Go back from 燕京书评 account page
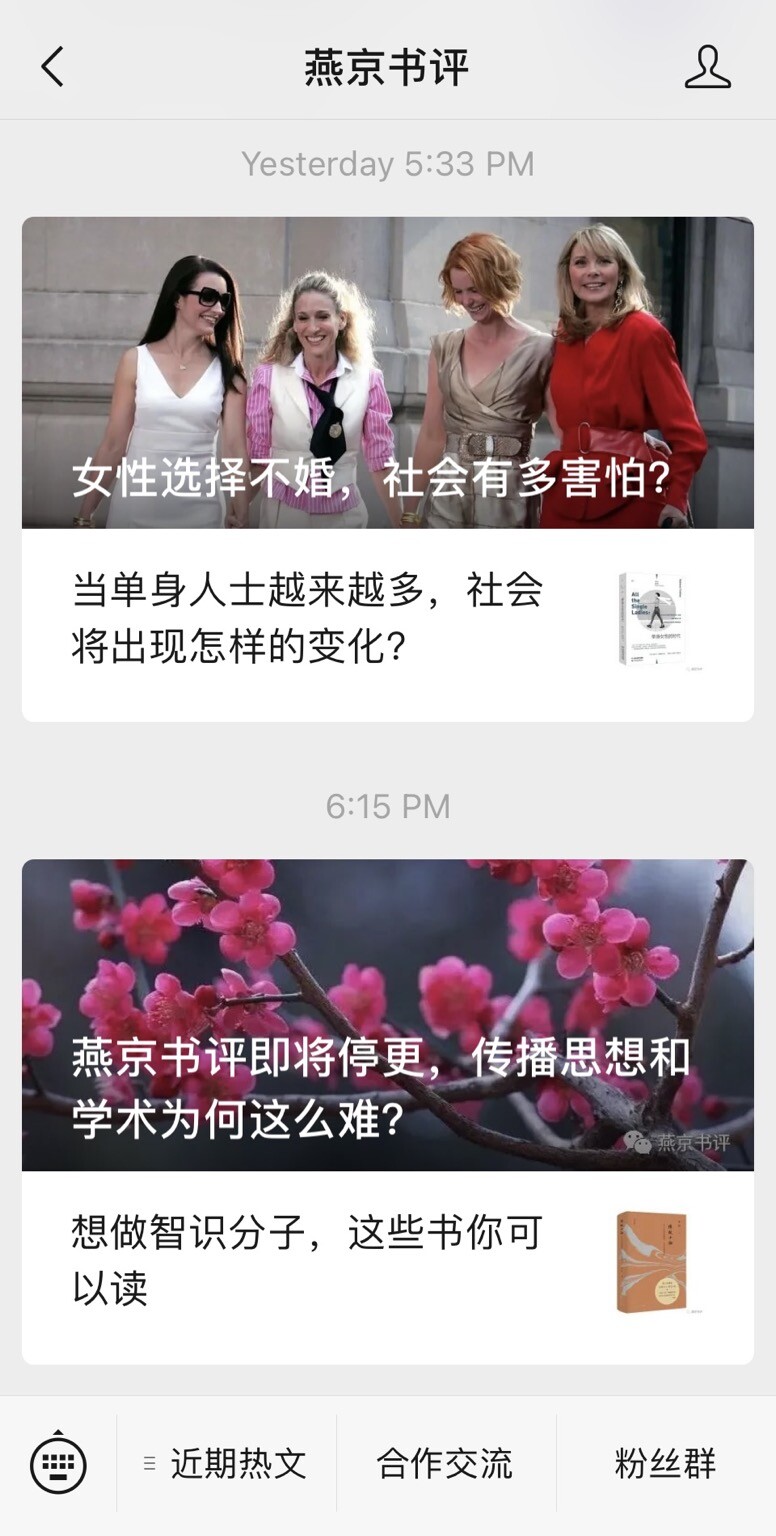 coord(52,68)
